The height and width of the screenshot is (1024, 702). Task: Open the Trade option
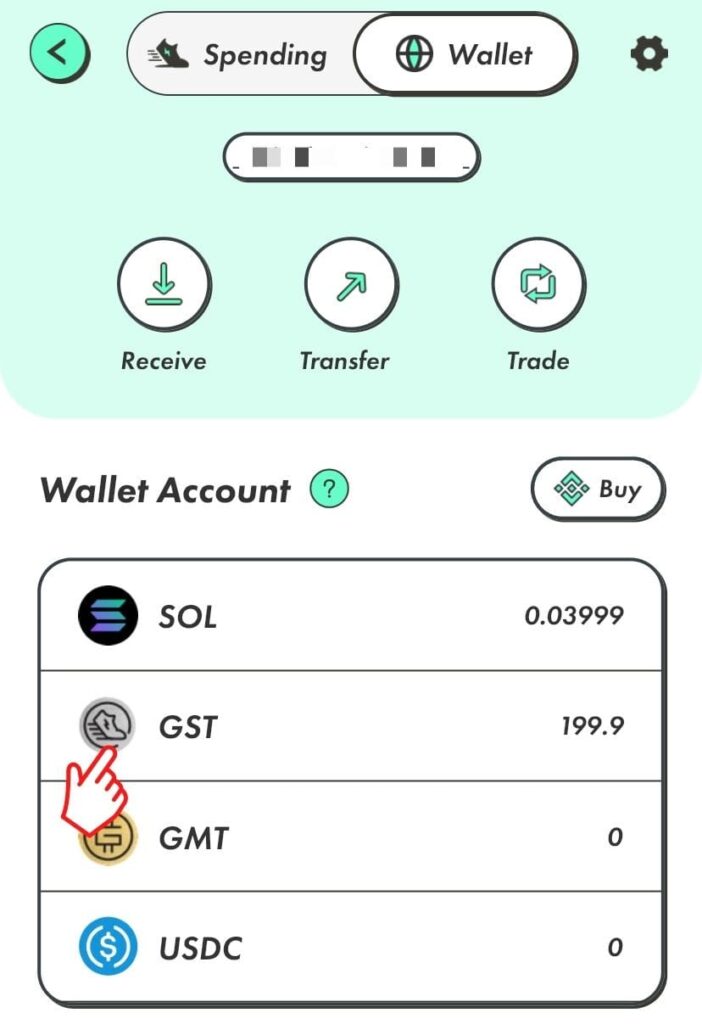[x=538, y=287]
